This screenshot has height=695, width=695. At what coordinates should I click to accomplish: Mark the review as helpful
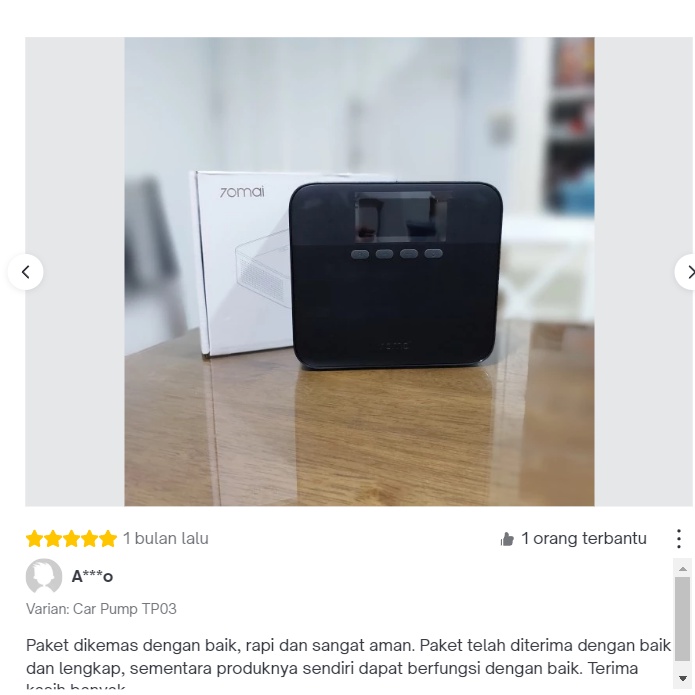507,539
